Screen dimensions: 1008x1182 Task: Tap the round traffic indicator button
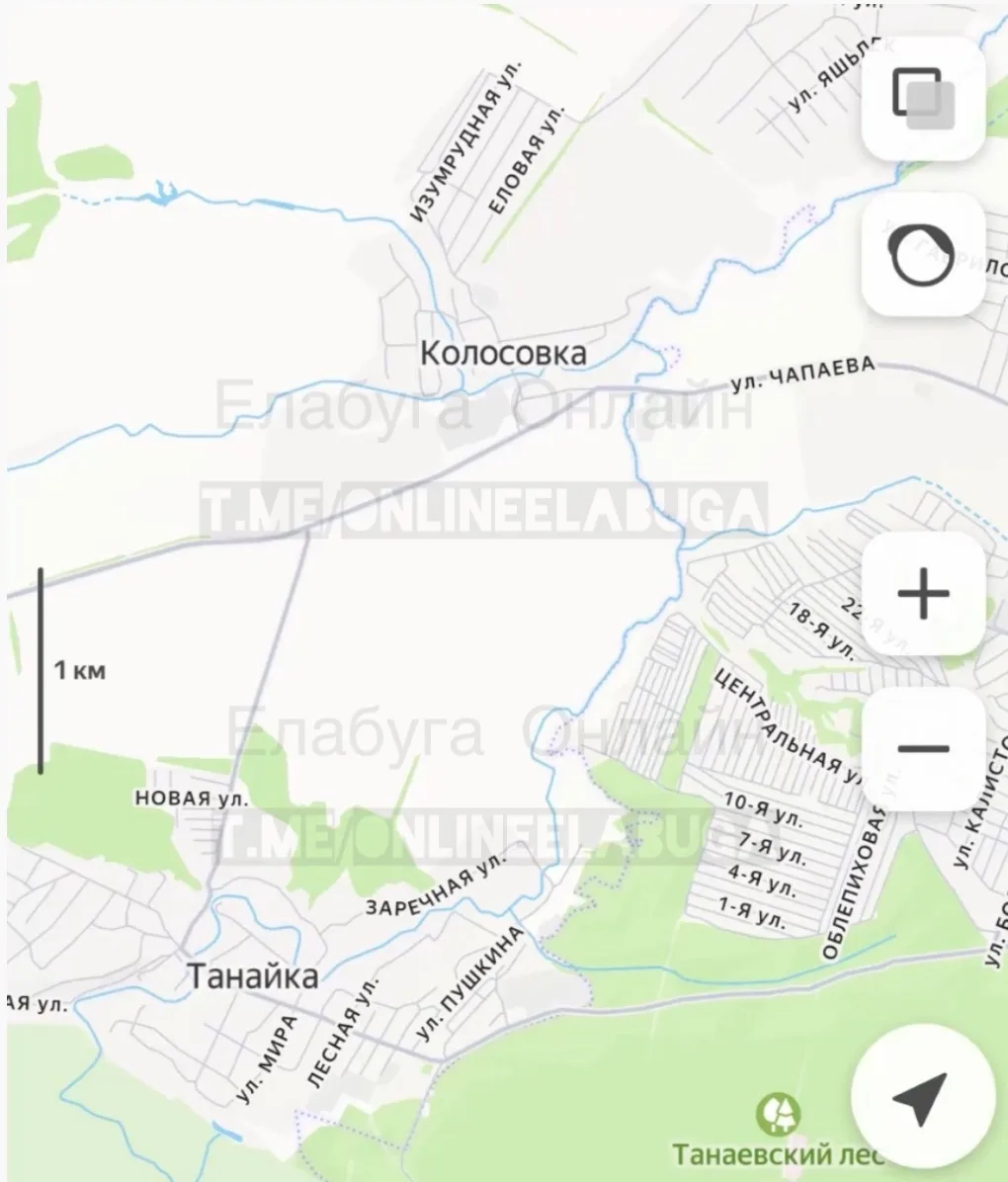pyautogui.click(x=923, y=254)
